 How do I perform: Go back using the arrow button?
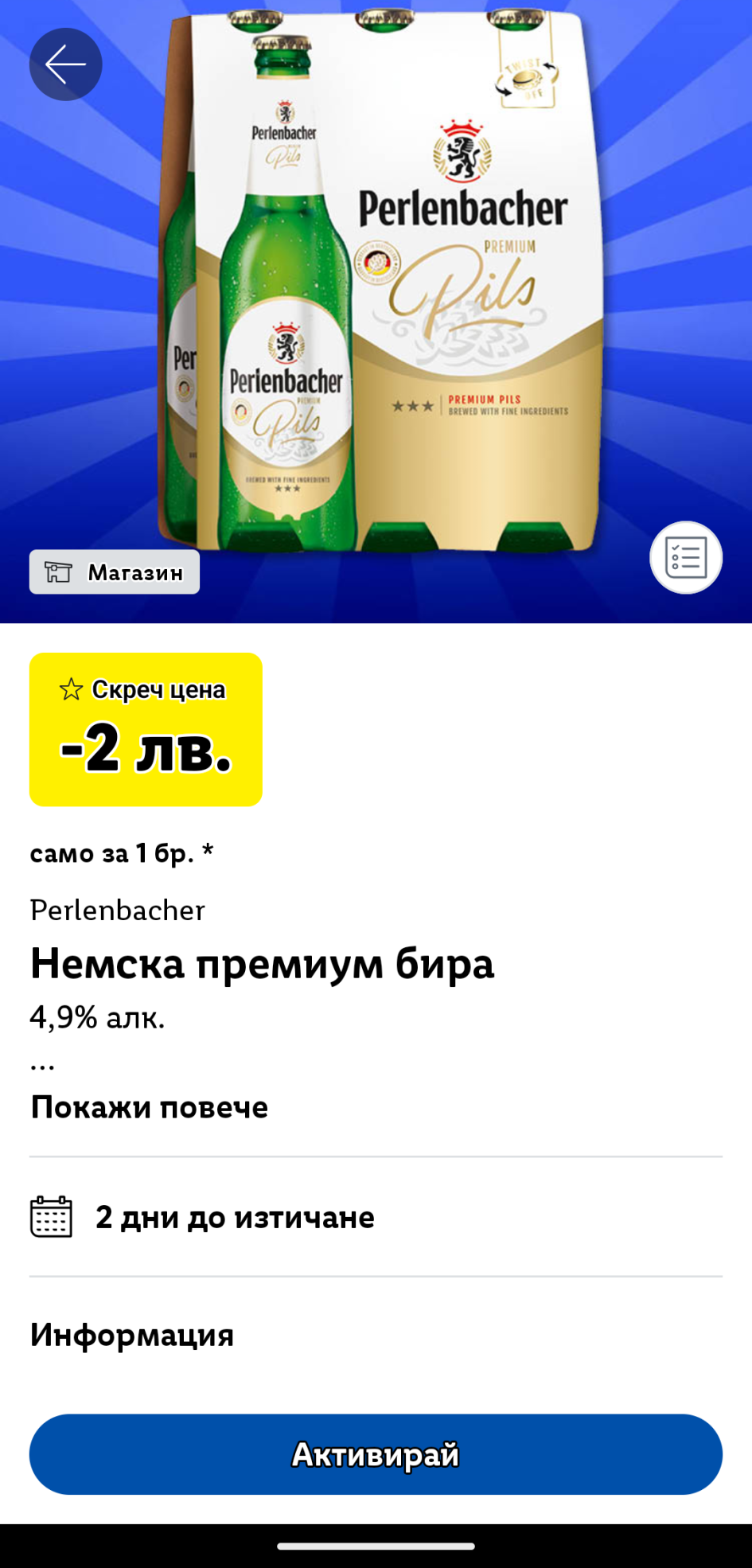(65, 64)
